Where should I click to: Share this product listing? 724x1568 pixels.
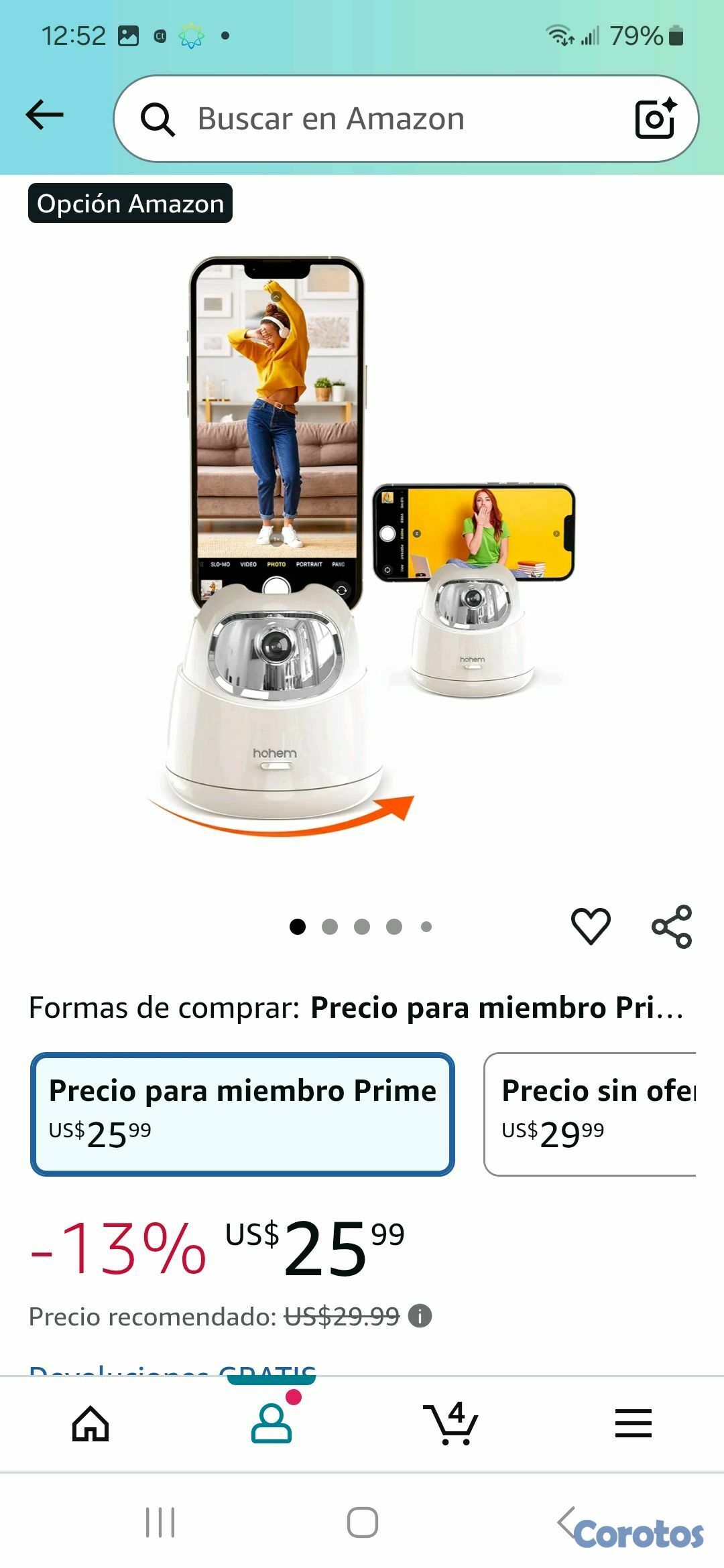[672, 926]
